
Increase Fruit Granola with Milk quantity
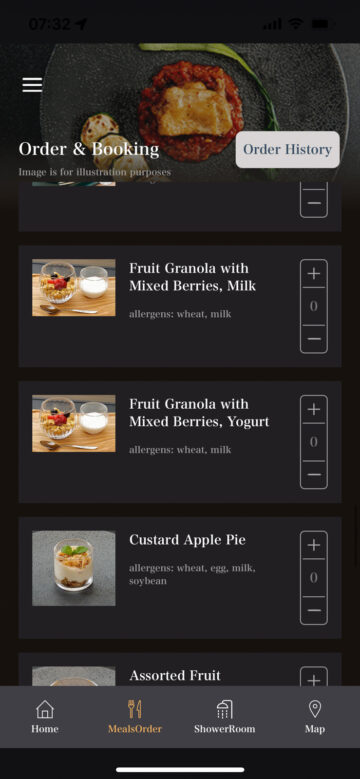coord(314,273)
